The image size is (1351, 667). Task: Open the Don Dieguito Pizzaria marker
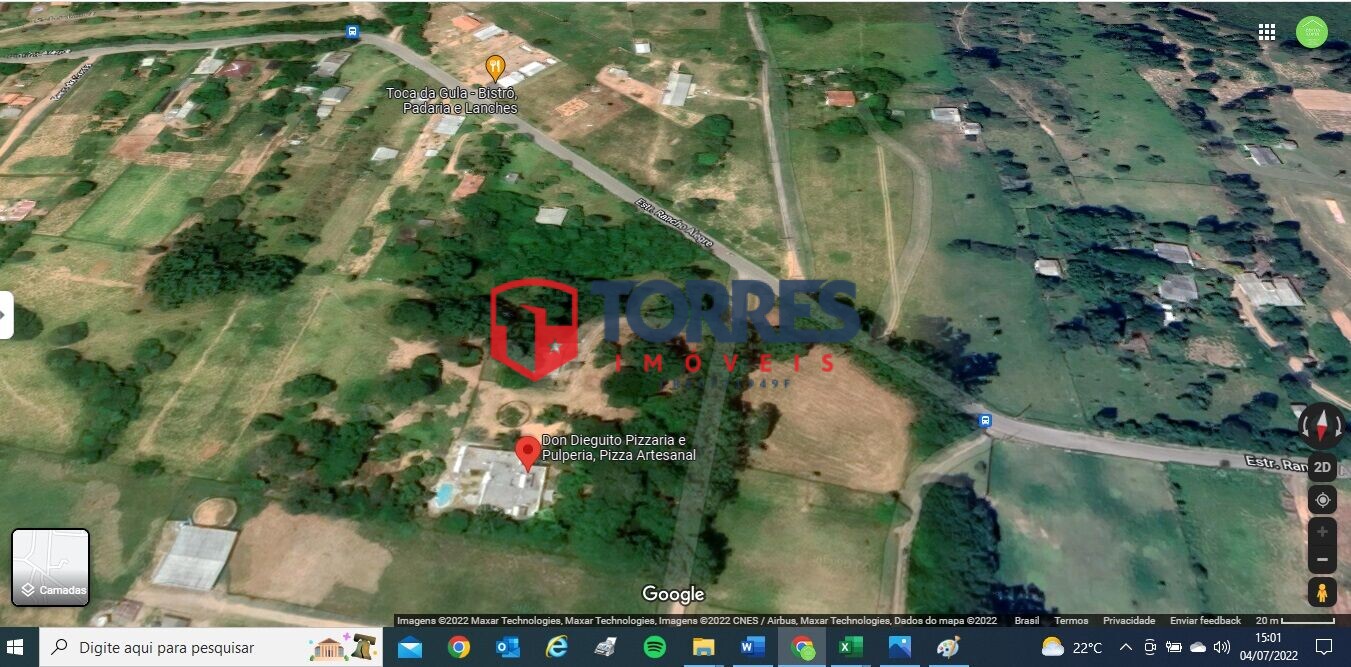pos(526,452)
